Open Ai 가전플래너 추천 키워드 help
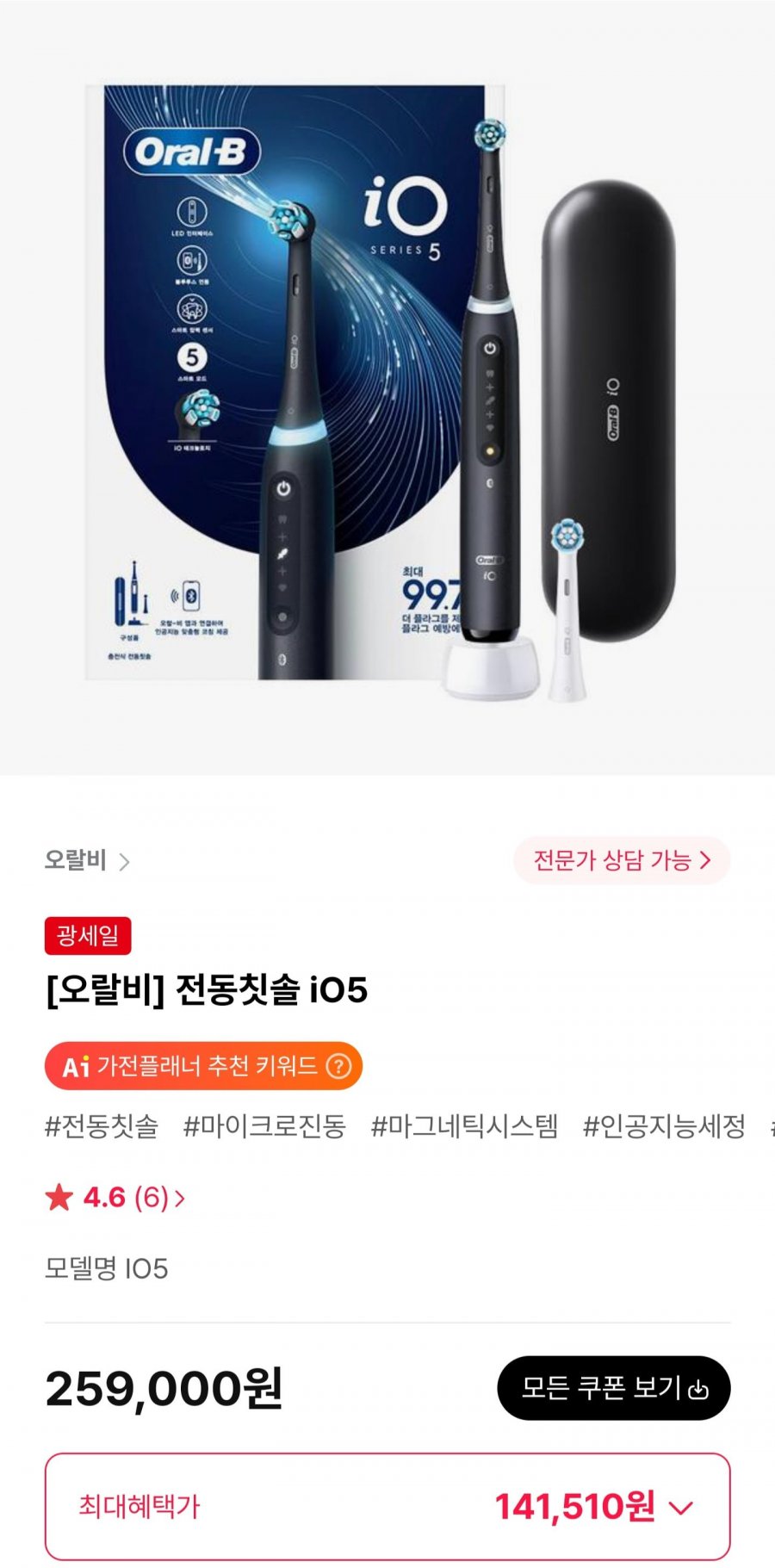Viewport: 775px width, 1568px height. point(339,1067)
